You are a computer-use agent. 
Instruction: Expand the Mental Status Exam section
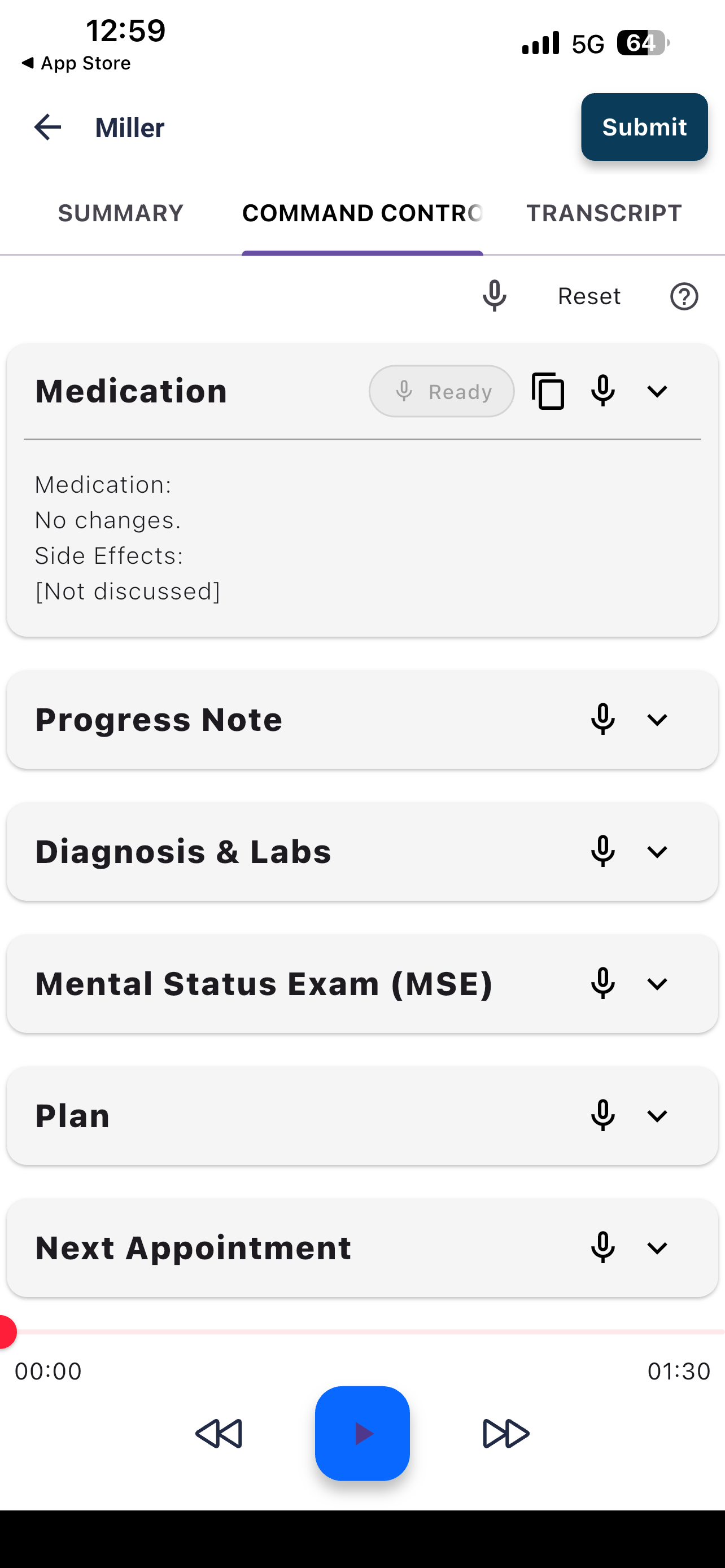657,984
